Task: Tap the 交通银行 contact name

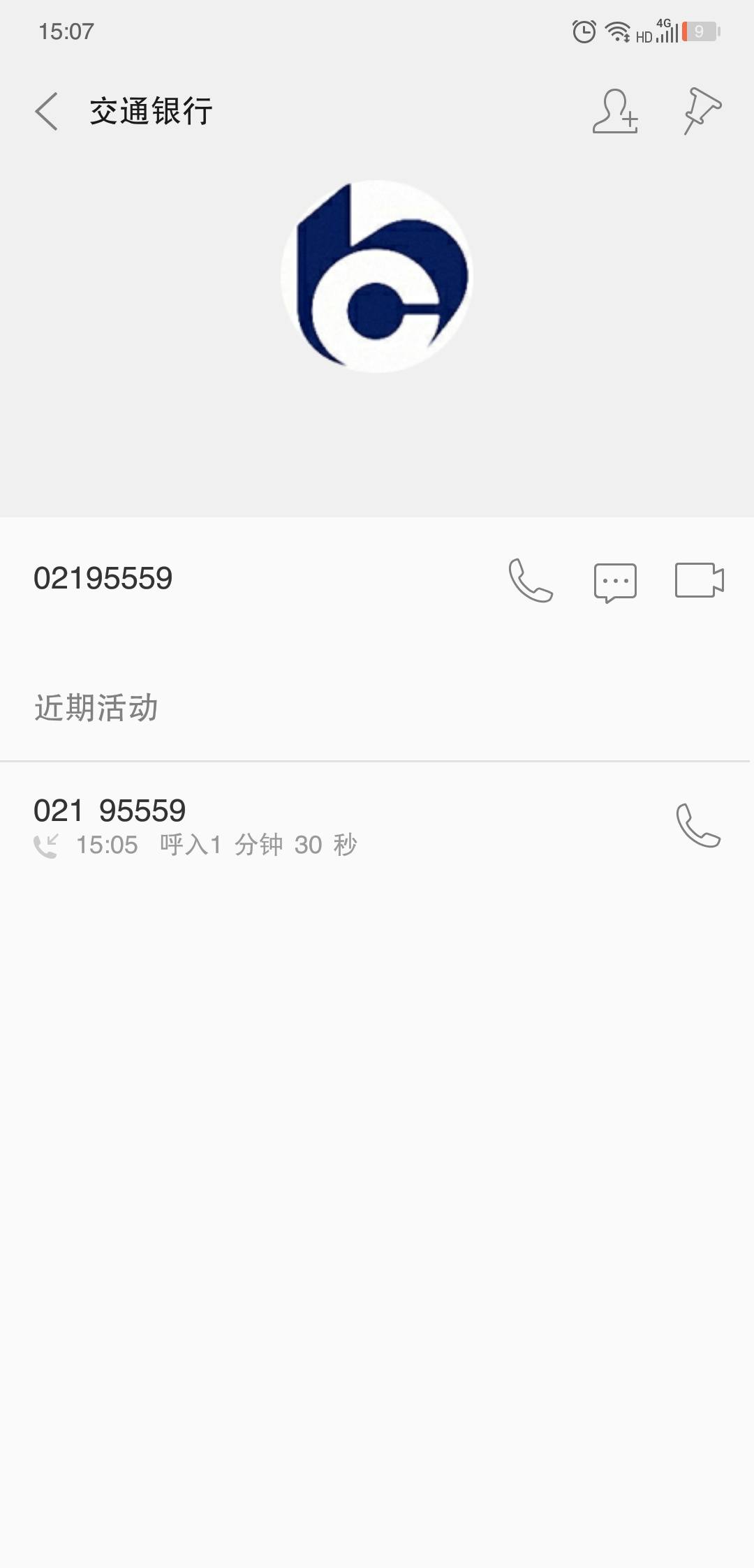Action: (x=151, y=110)
